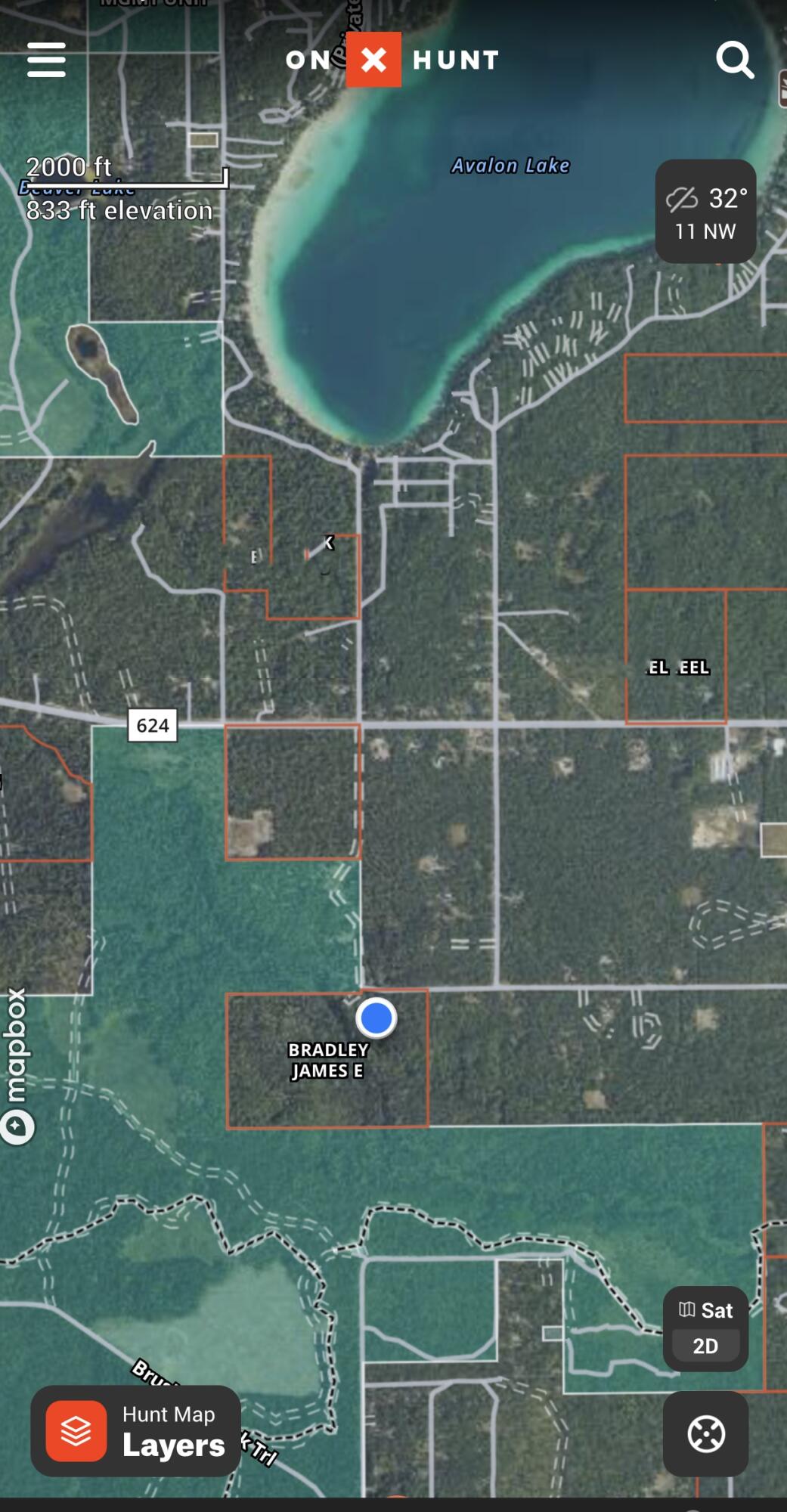Toggle the Sat 2D basemap switch
Screen dimensions: 787x1512
[705, 1328]
